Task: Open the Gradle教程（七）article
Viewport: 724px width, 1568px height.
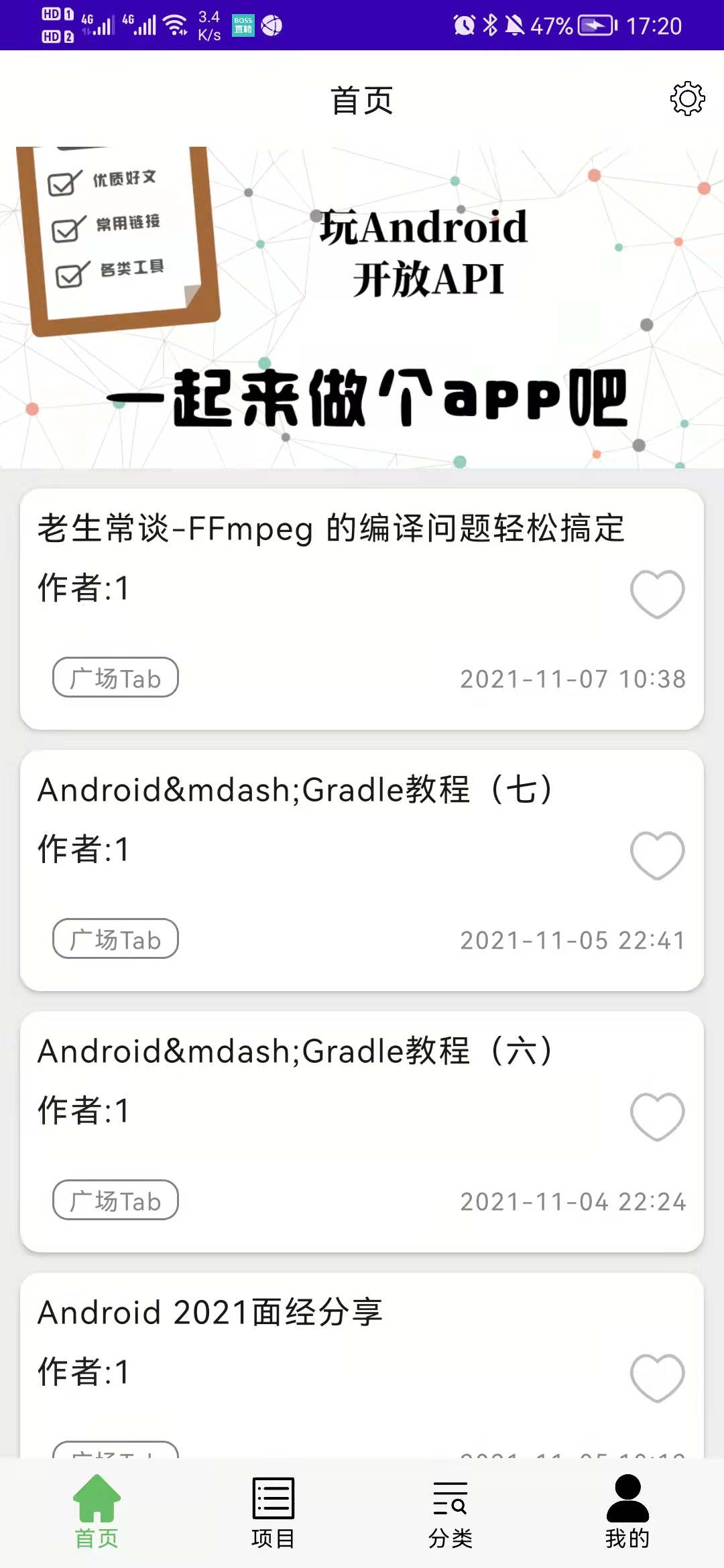Action: tap(295, 790)
